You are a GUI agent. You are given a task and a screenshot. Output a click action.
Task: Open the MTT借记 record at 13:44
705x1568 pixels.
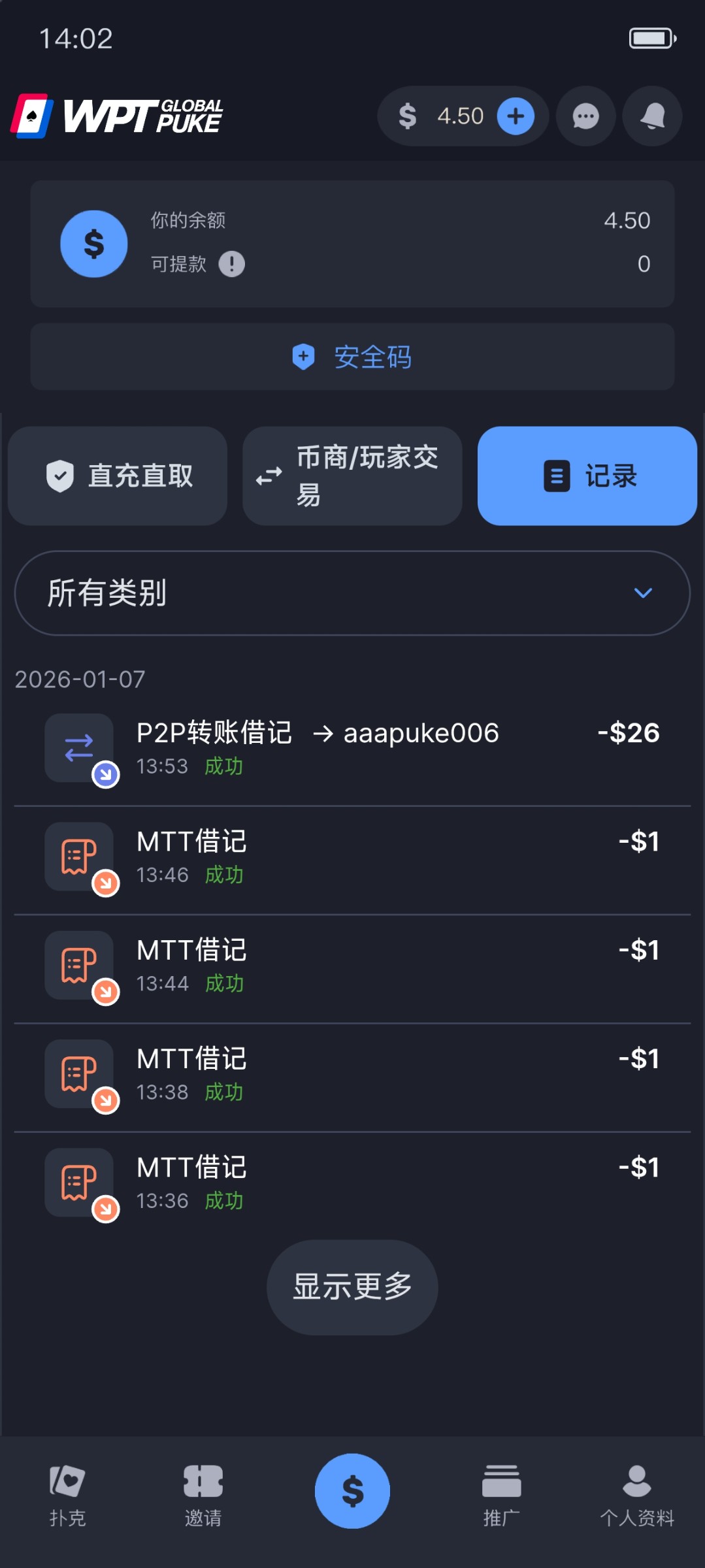352,965
